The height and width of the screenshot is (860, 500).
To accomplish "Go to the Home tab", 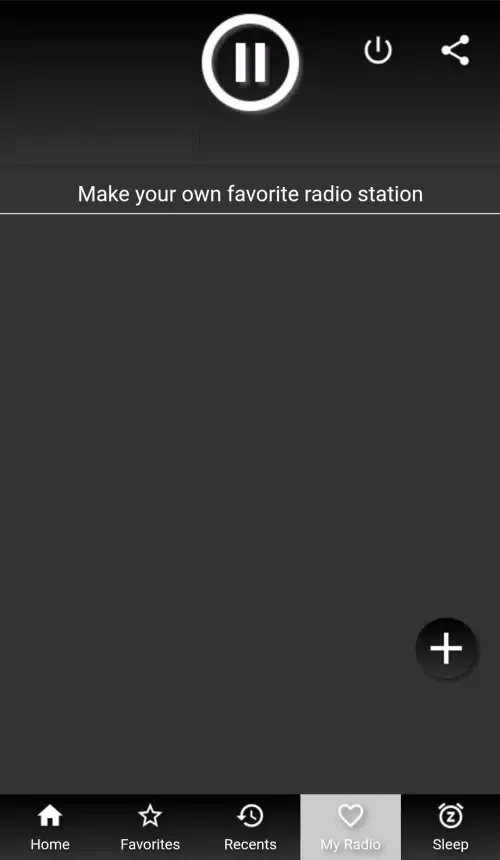I will pyautogui.click(x=50, y=827).
